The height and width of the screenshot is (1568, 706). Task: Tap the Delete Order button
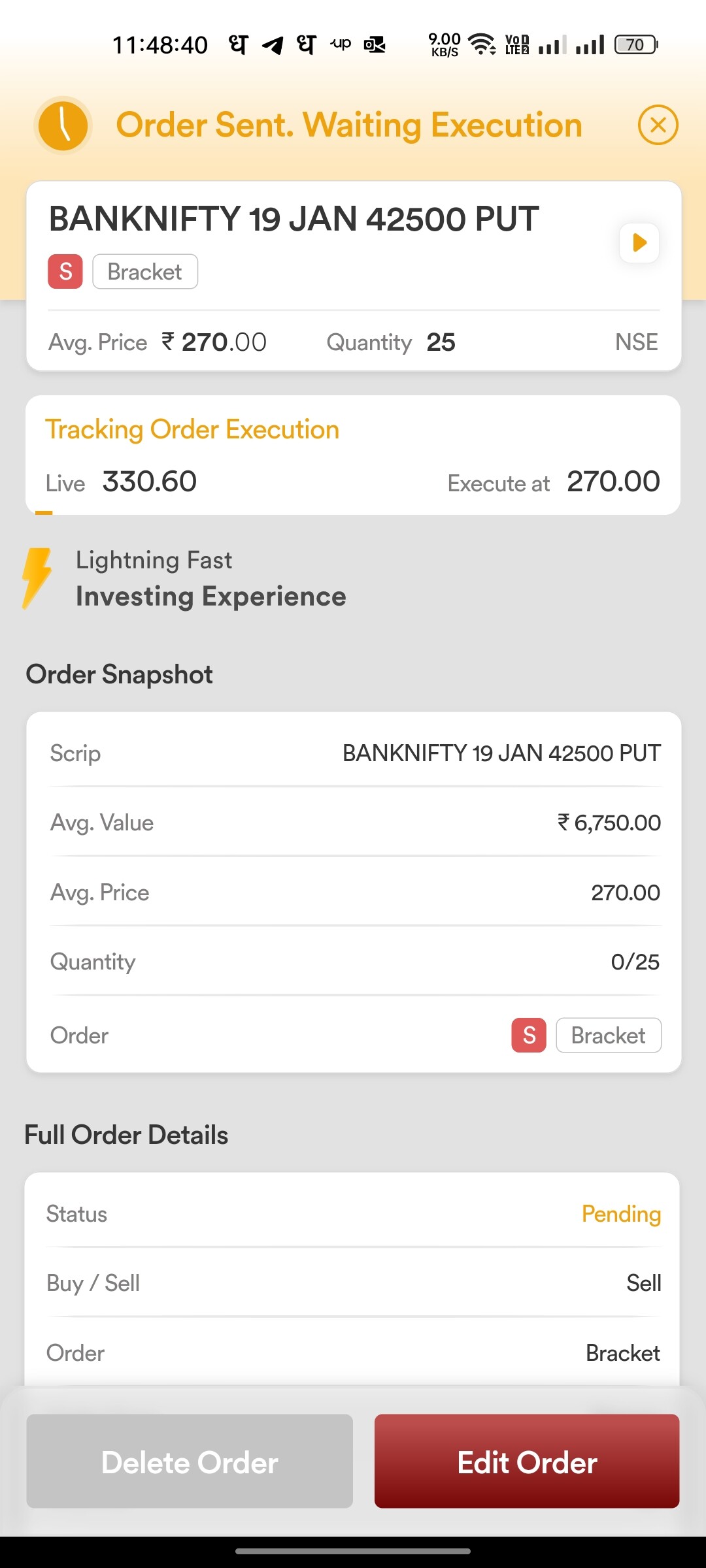point(190,1462)
